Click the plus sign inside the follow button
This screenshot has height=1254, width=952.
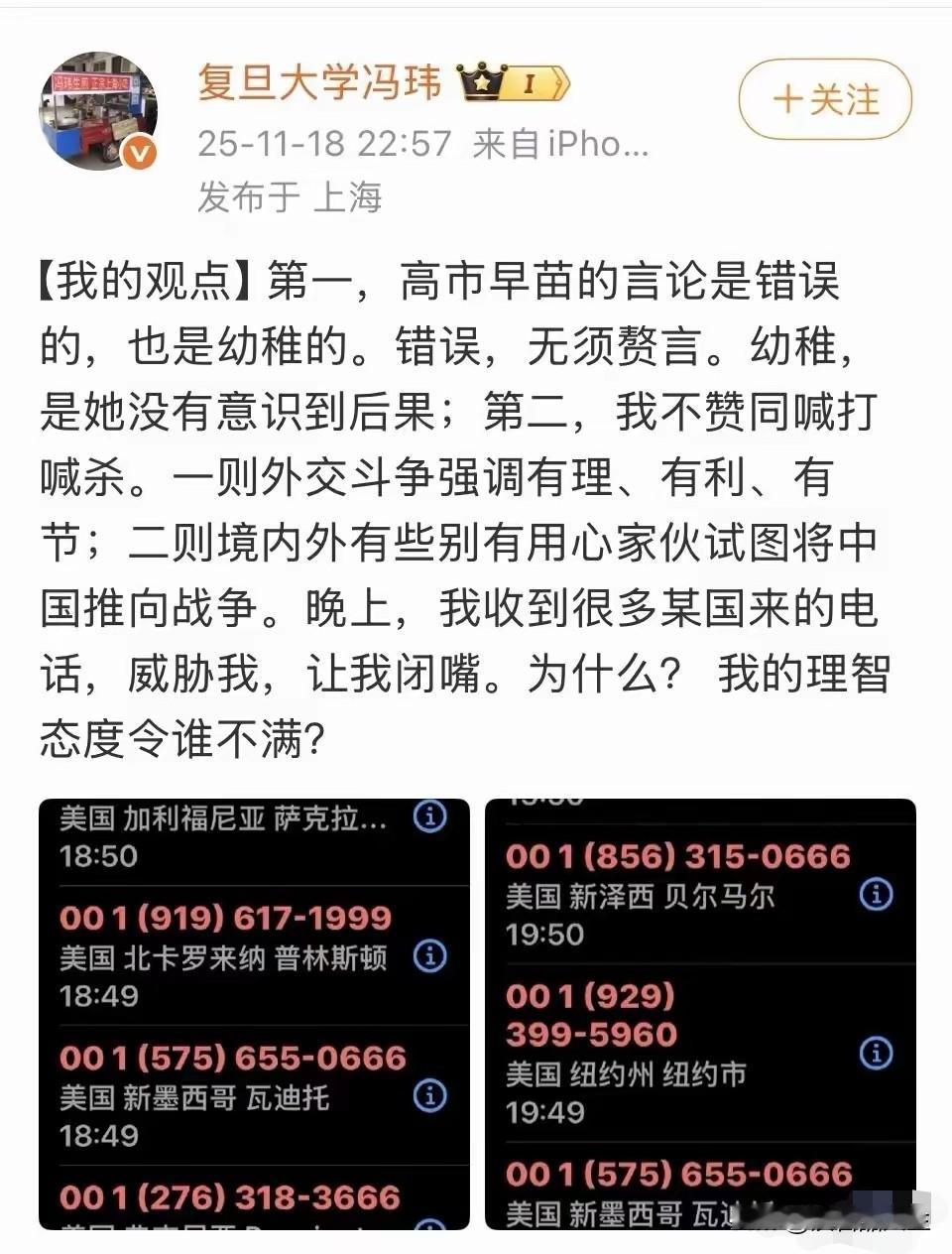[788, 100]
